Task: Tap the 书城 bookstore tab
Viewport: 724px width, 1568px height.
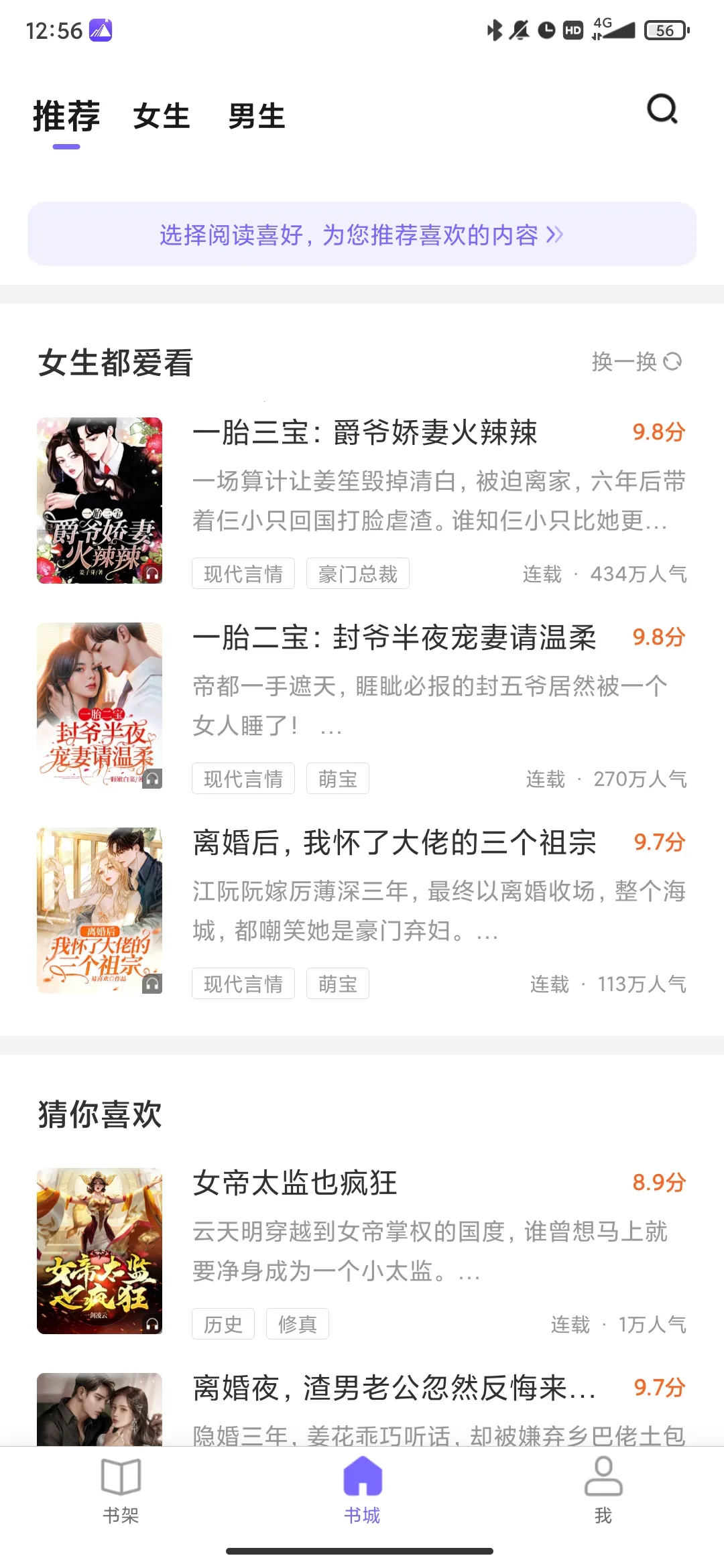Action: pos(362,1489)
